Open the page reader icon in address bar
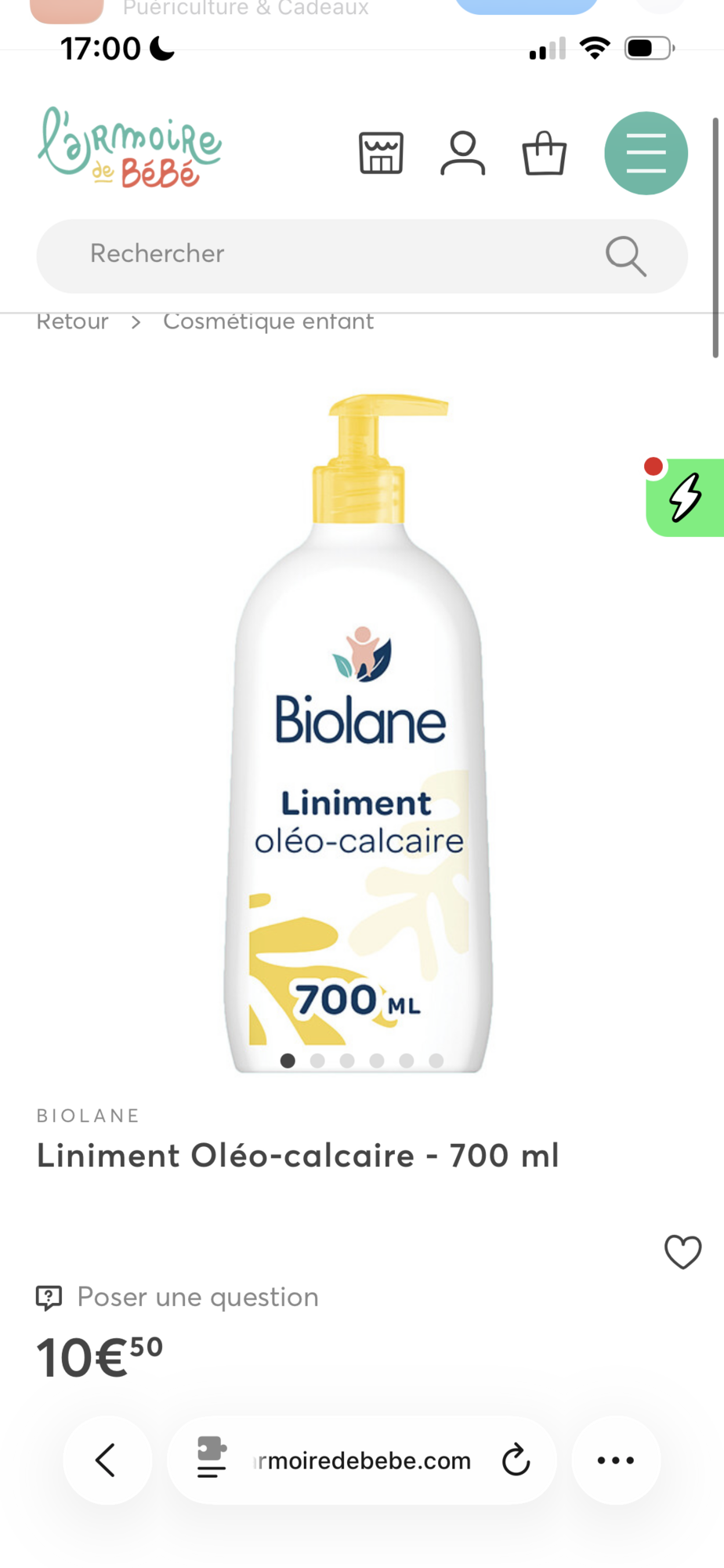The width and height of the screenshot is (724, 1568). pos(212,1458)
